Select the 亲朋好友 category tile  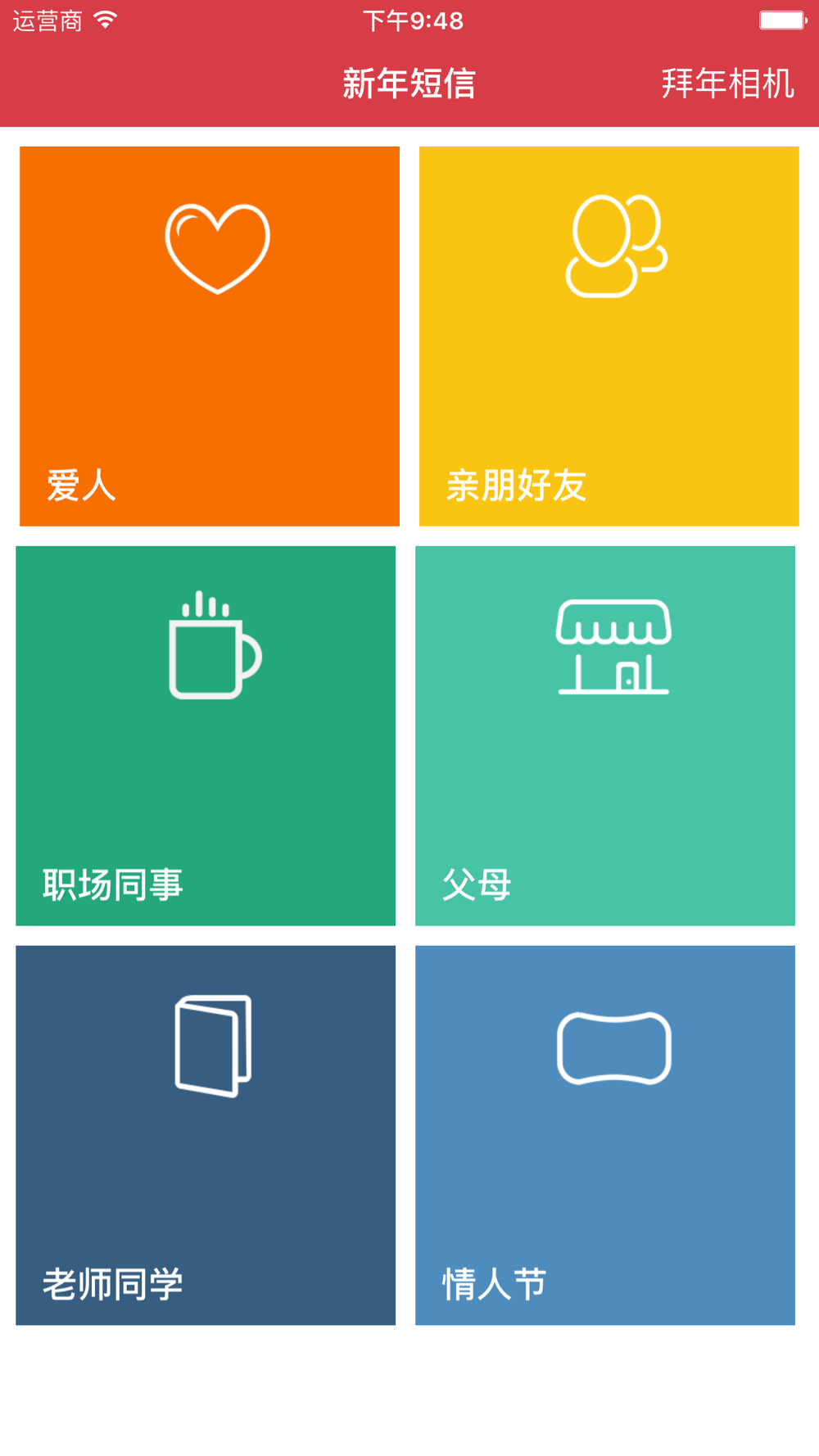[x=609, y=337]
